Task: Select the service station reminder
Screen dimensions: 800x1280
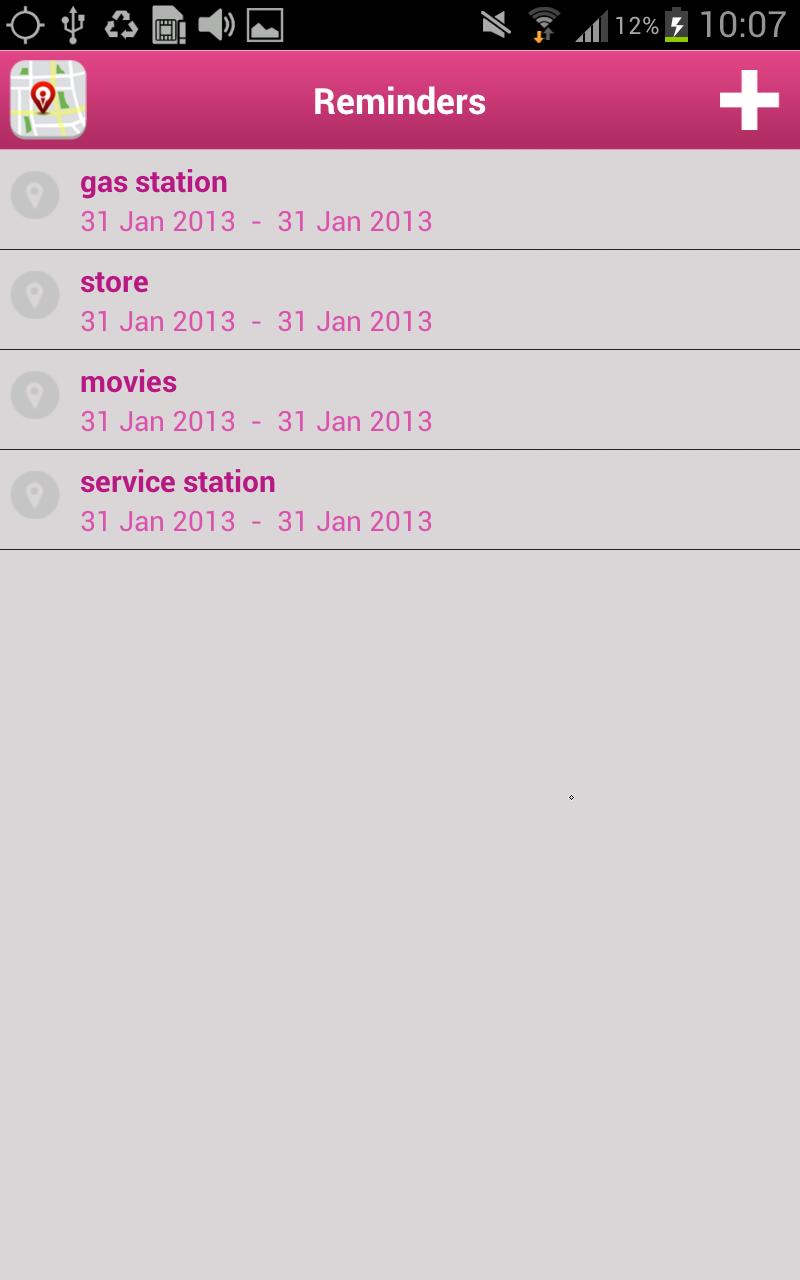Action: 400,500
